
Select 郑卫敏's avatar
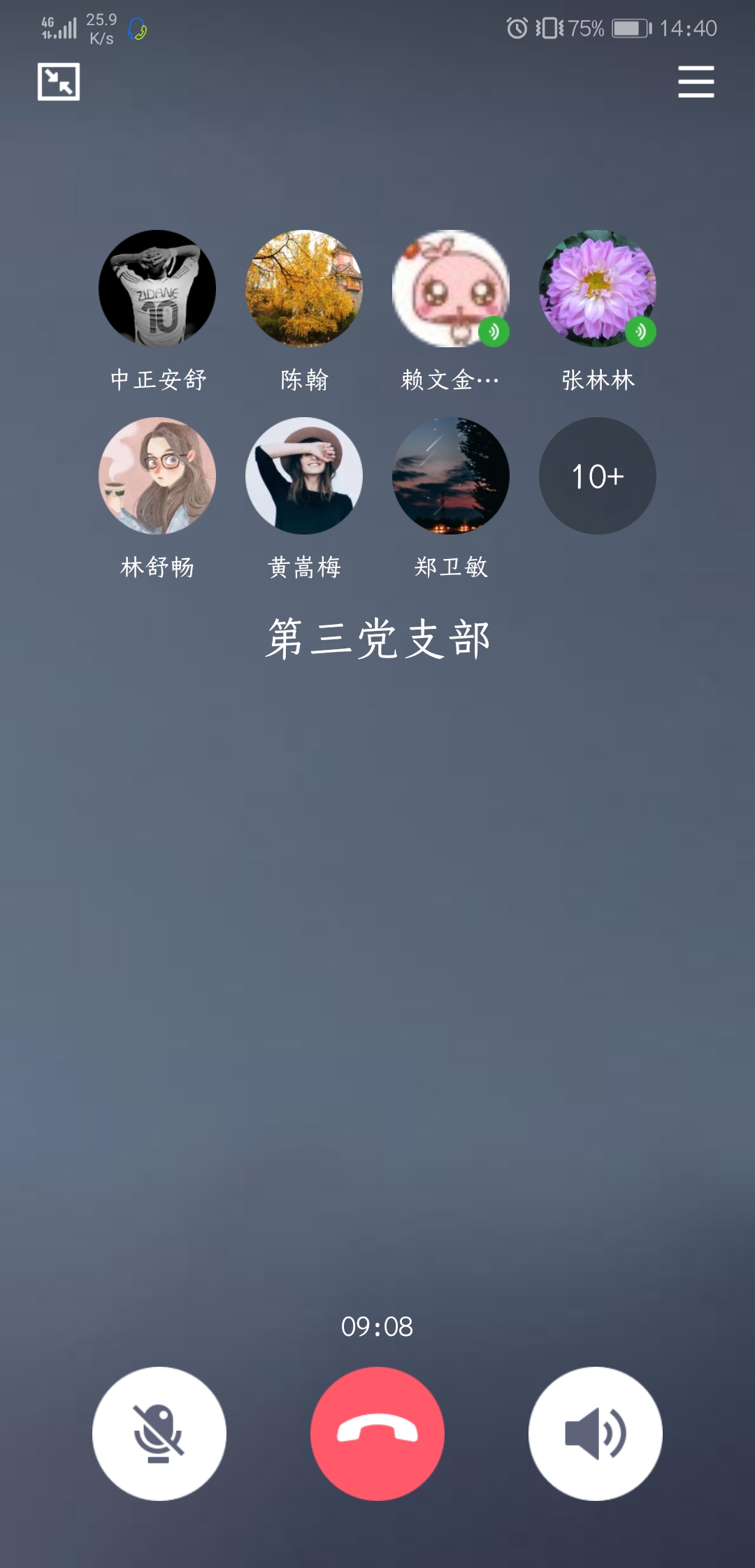pyautogui.click(x=451, y=476)
